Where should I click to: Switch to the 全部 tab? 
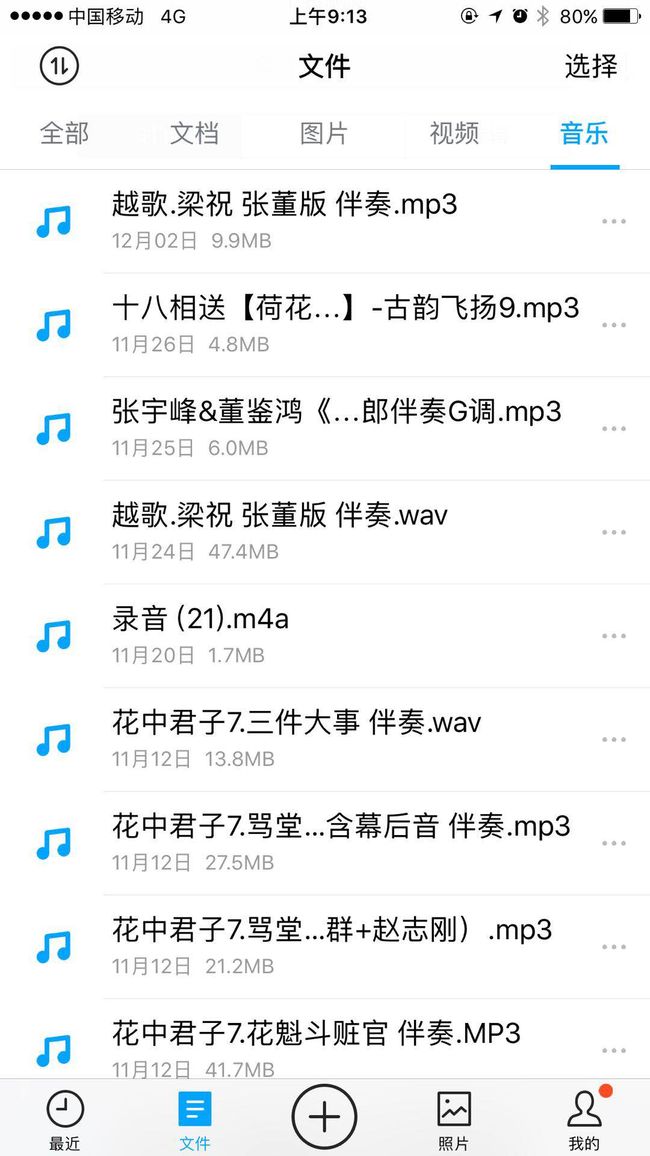(x=64, y=133)
